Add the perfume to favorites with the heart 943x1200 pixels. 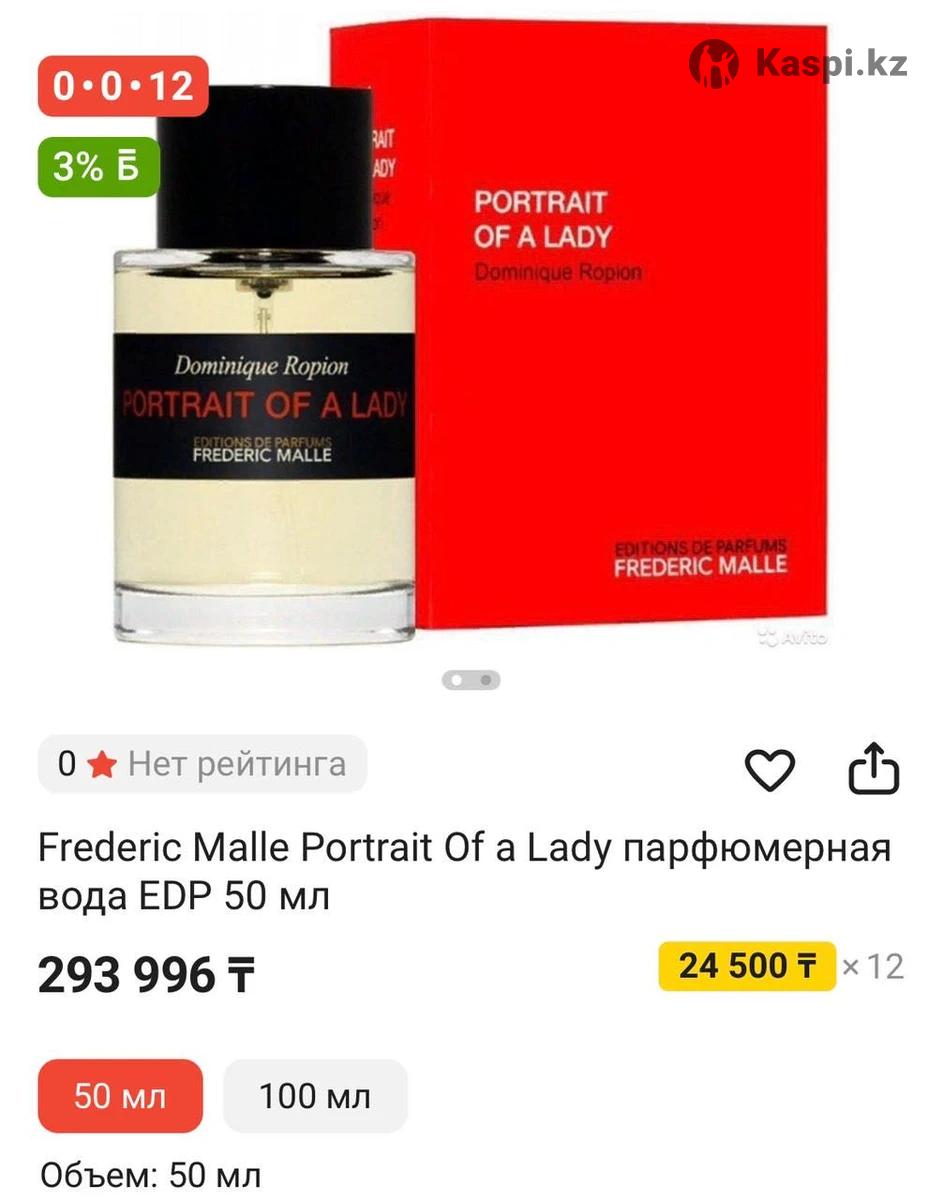769,771
